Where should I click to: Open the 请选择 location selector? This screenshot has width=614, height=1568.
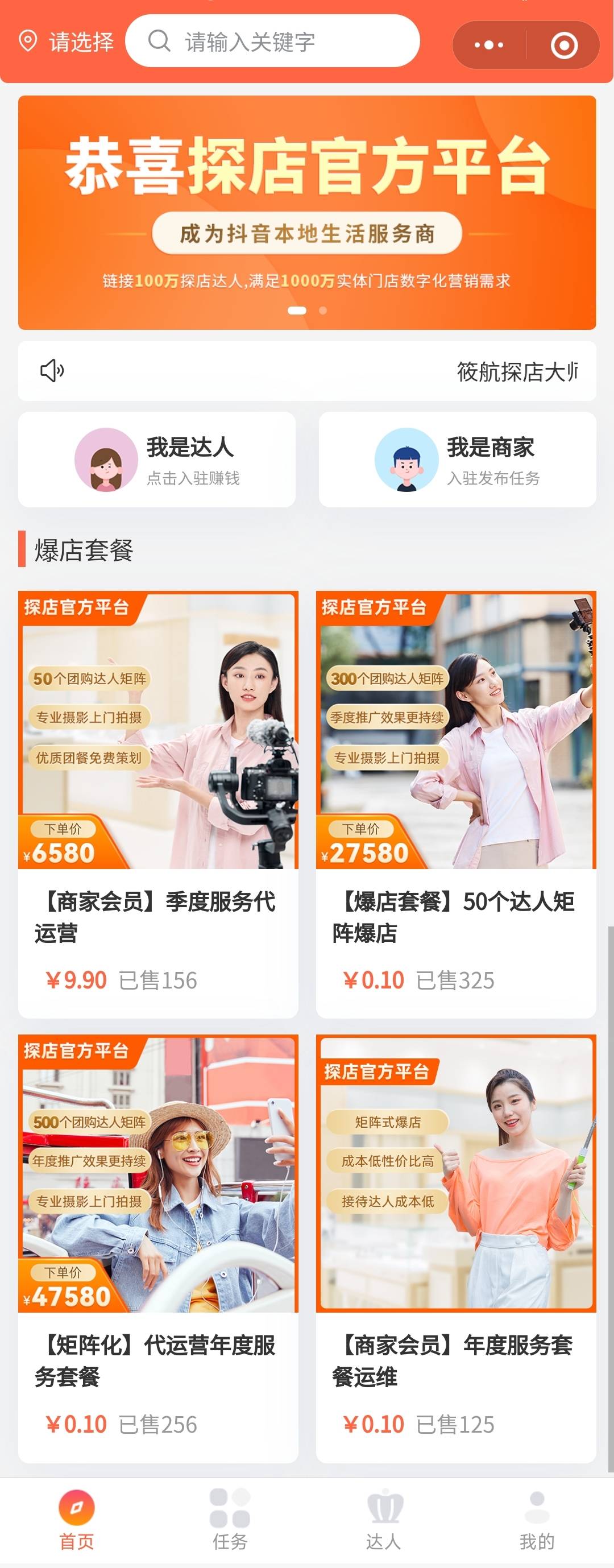(67, 42)
